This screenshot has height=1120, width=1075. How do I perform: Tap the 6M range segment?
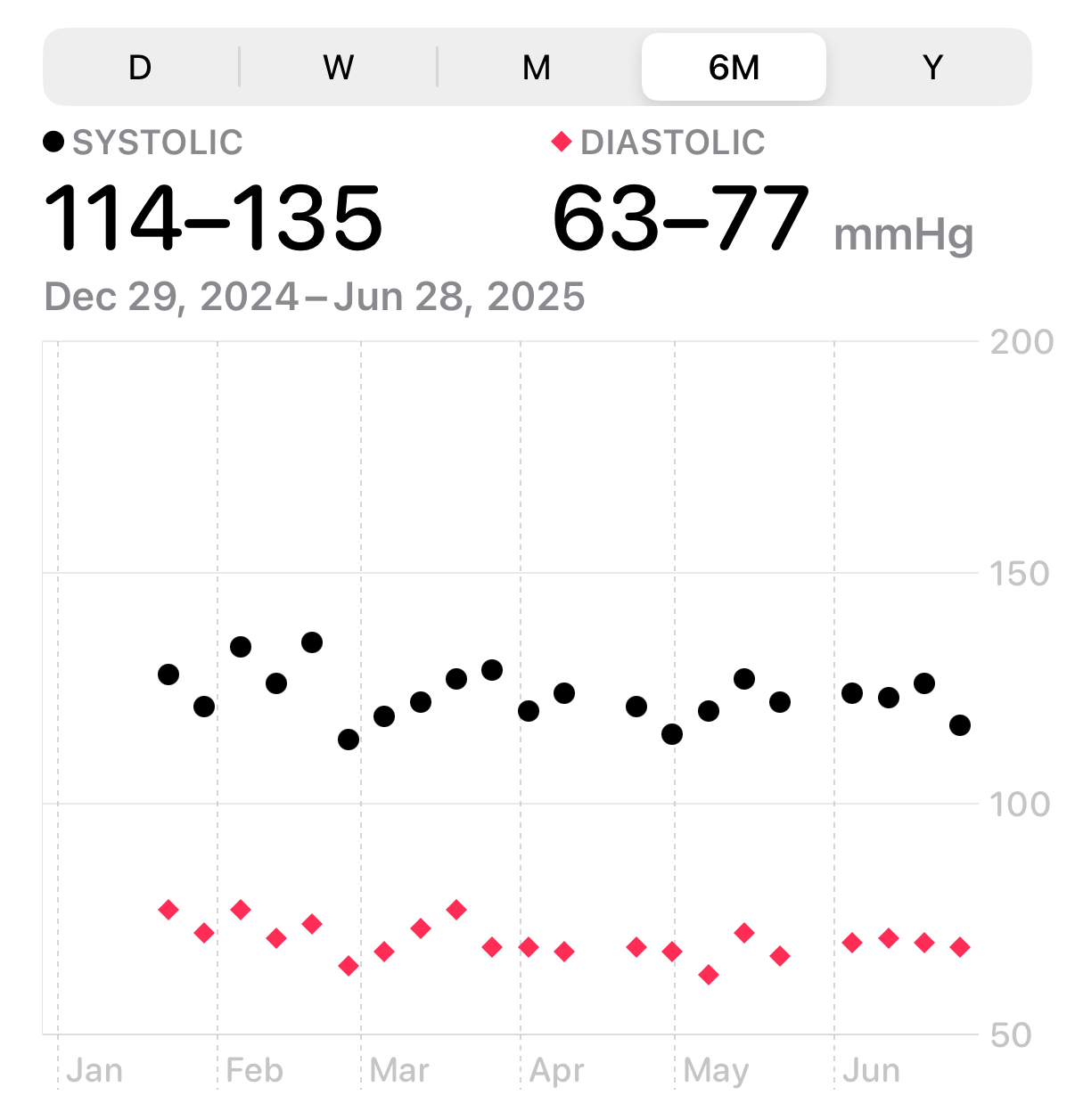(x=734, y=68)
